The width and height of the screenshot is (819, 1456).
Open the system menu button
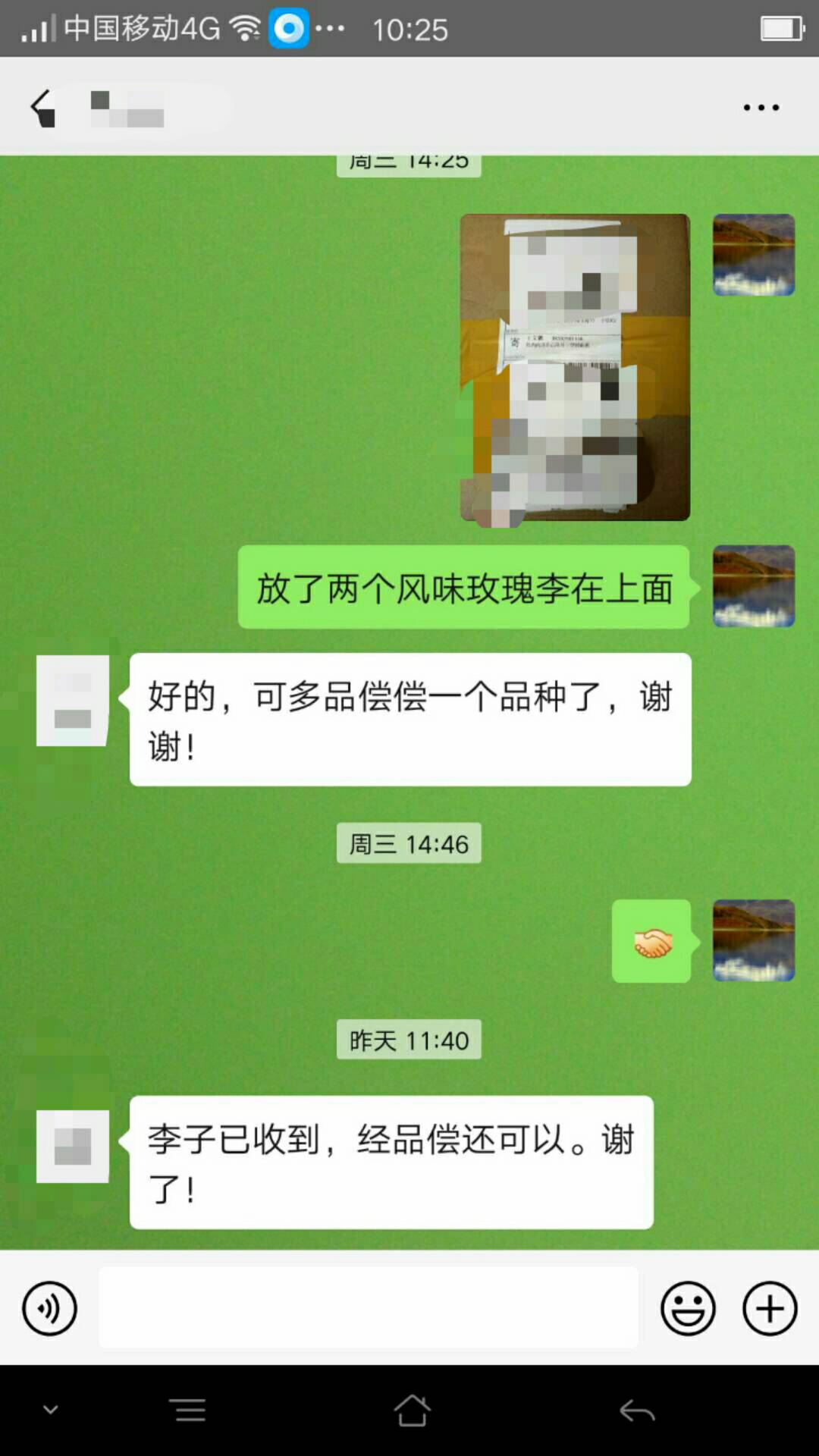[x=190, y=1410]
